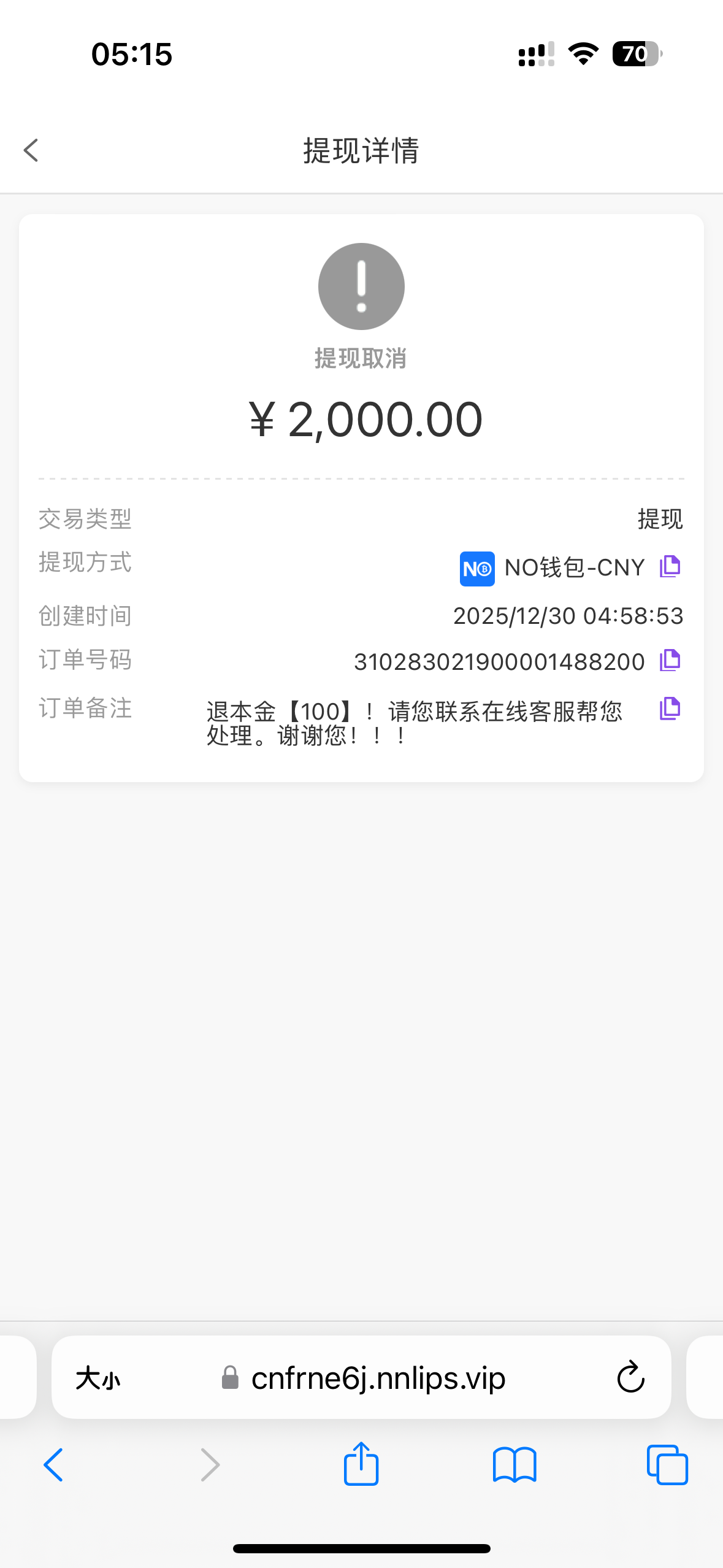Tap the NO钱包 payment method icon

478,567
